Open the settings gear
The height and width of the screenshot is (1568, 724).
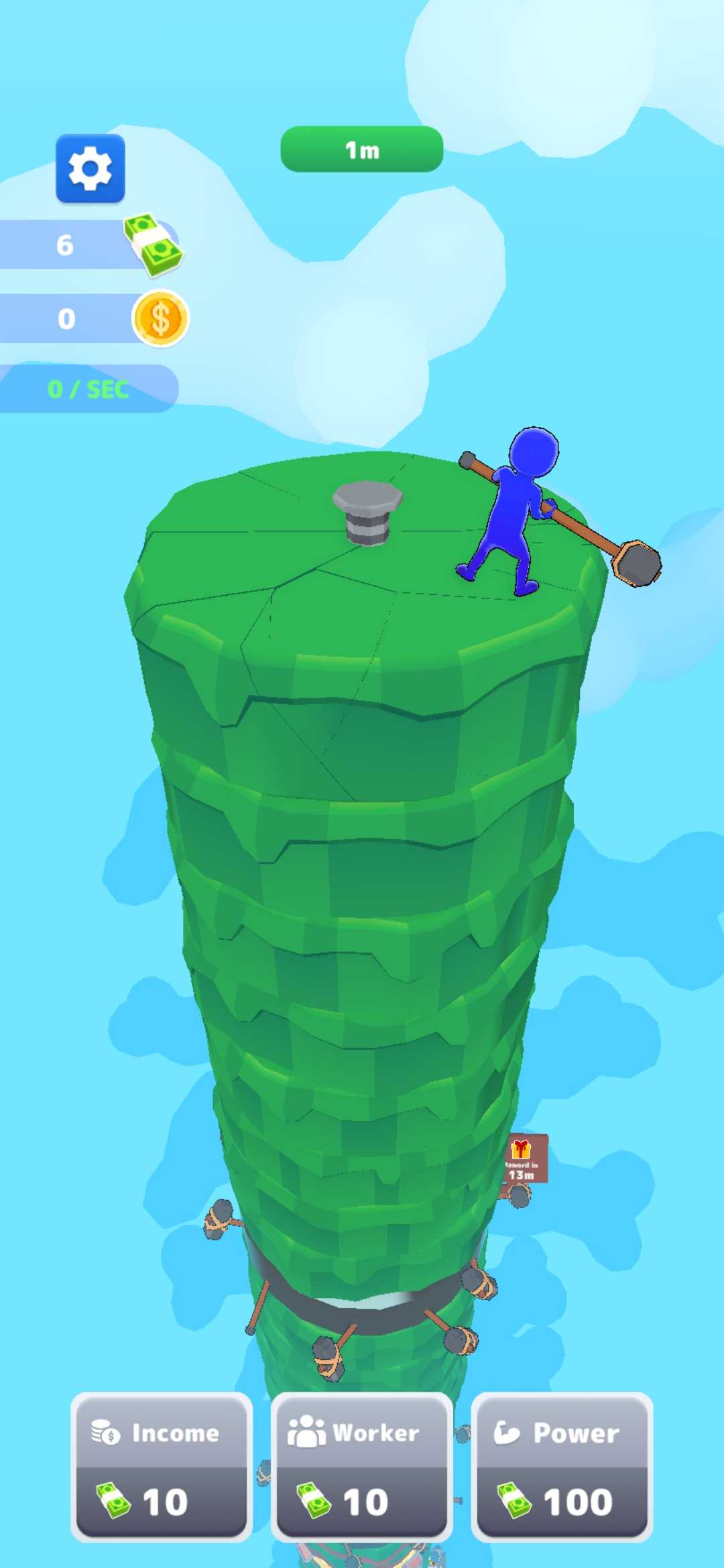coord(90,169)
